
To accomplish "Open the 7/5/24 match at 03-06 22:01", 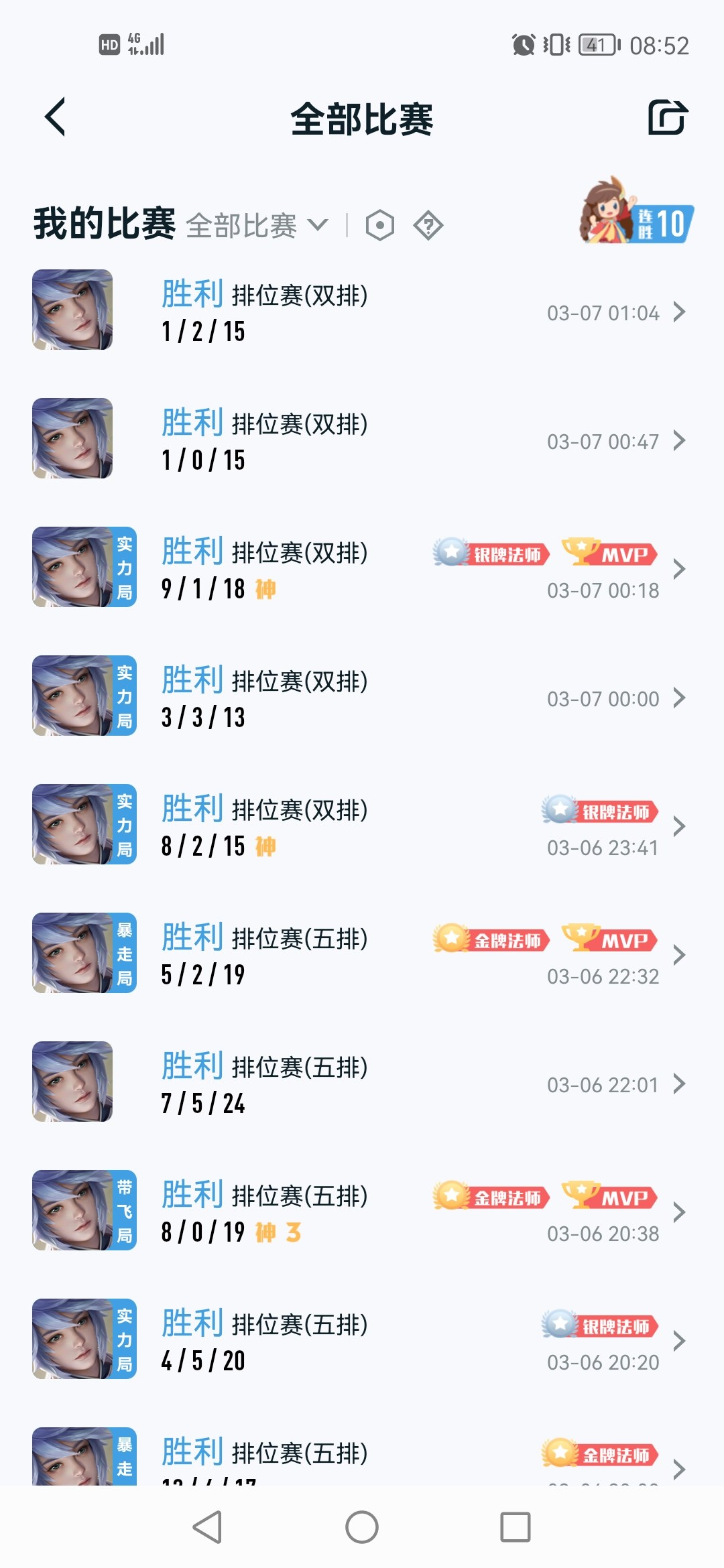I will (x=362, y=1083).
